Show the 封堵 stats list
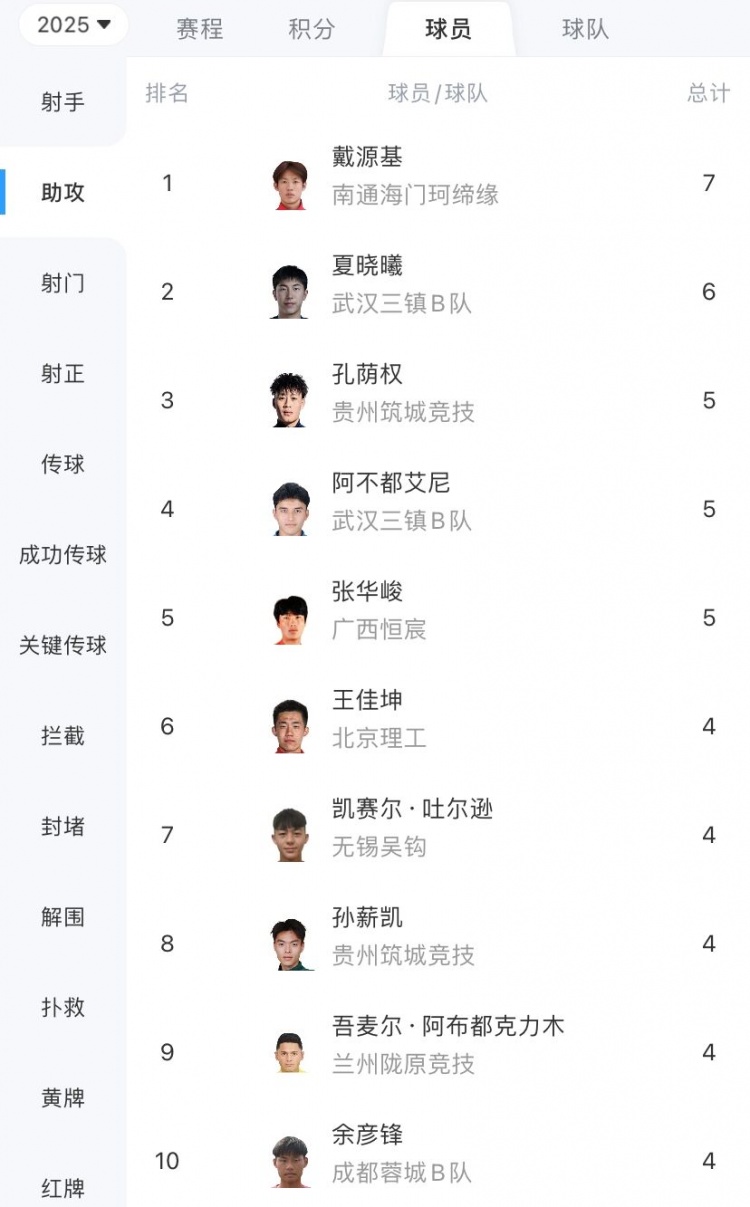 click(63, 827)
